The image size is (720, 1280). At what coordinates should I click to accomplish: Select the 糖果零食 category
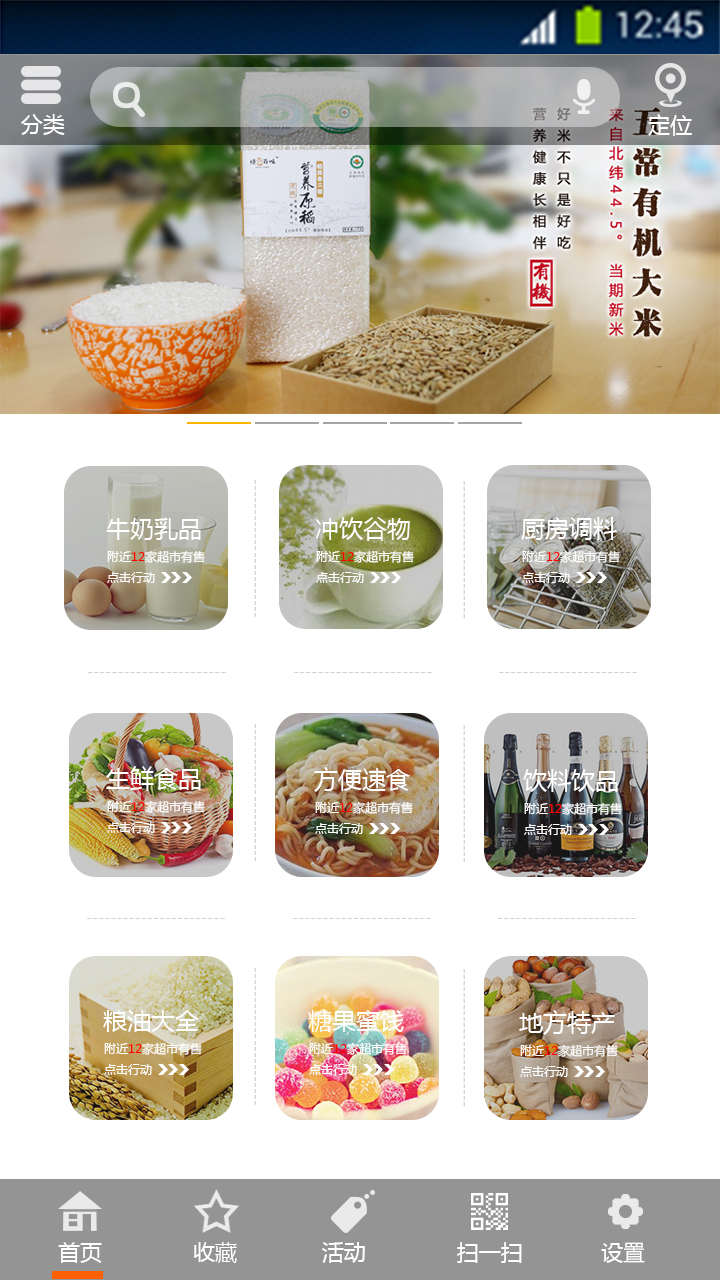(357, 1038)
